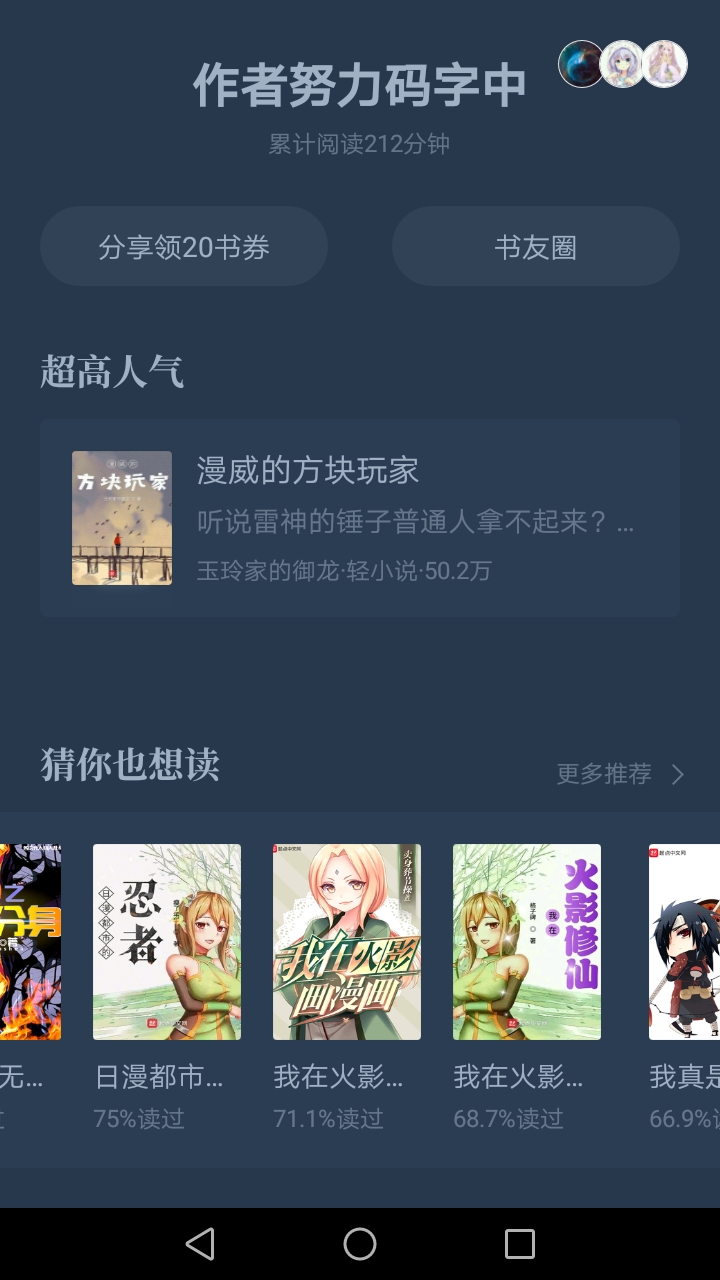Open the book 漫威的方块玩家

(360, 518)
